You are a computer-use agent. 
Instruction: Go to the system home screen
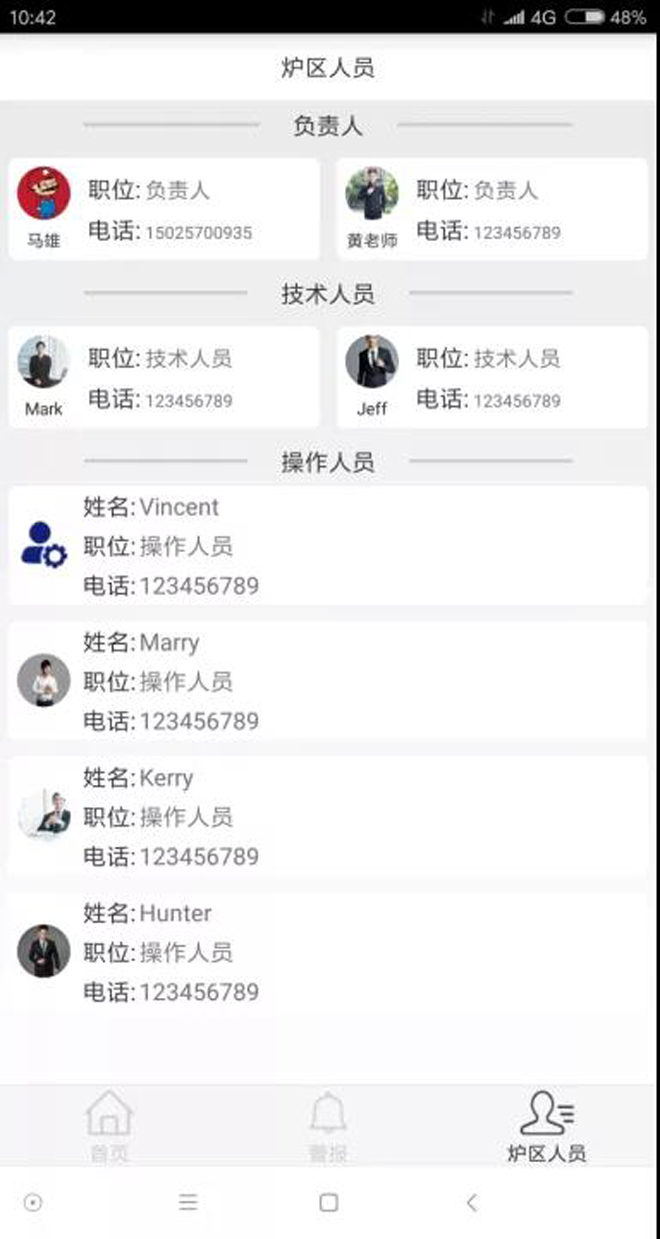tap(328, 1203)
